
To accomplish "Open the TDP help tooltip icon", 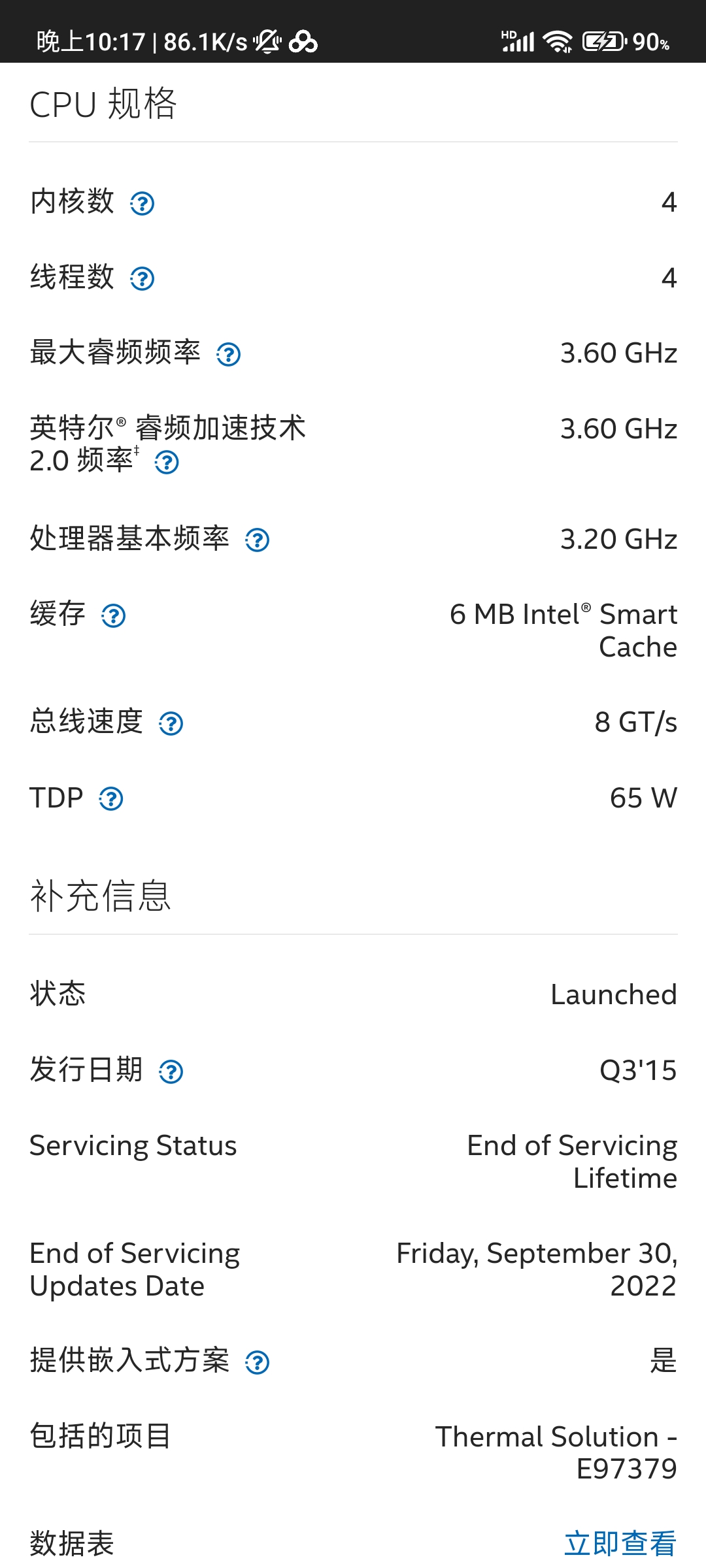I will (x=111, y=798).
